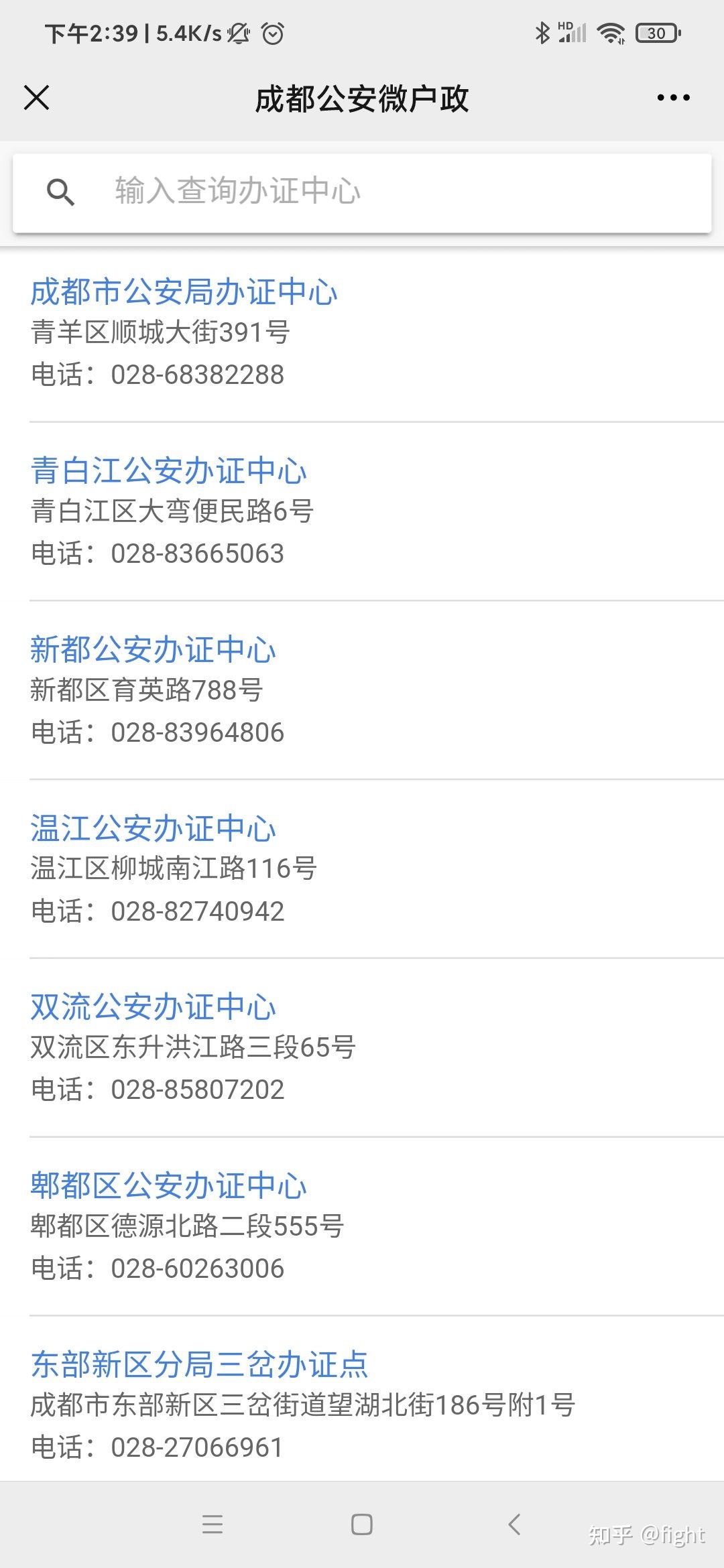Open recent apps from navigation bar
This screenshot has height=1568, width=724.
(213, 1524)
